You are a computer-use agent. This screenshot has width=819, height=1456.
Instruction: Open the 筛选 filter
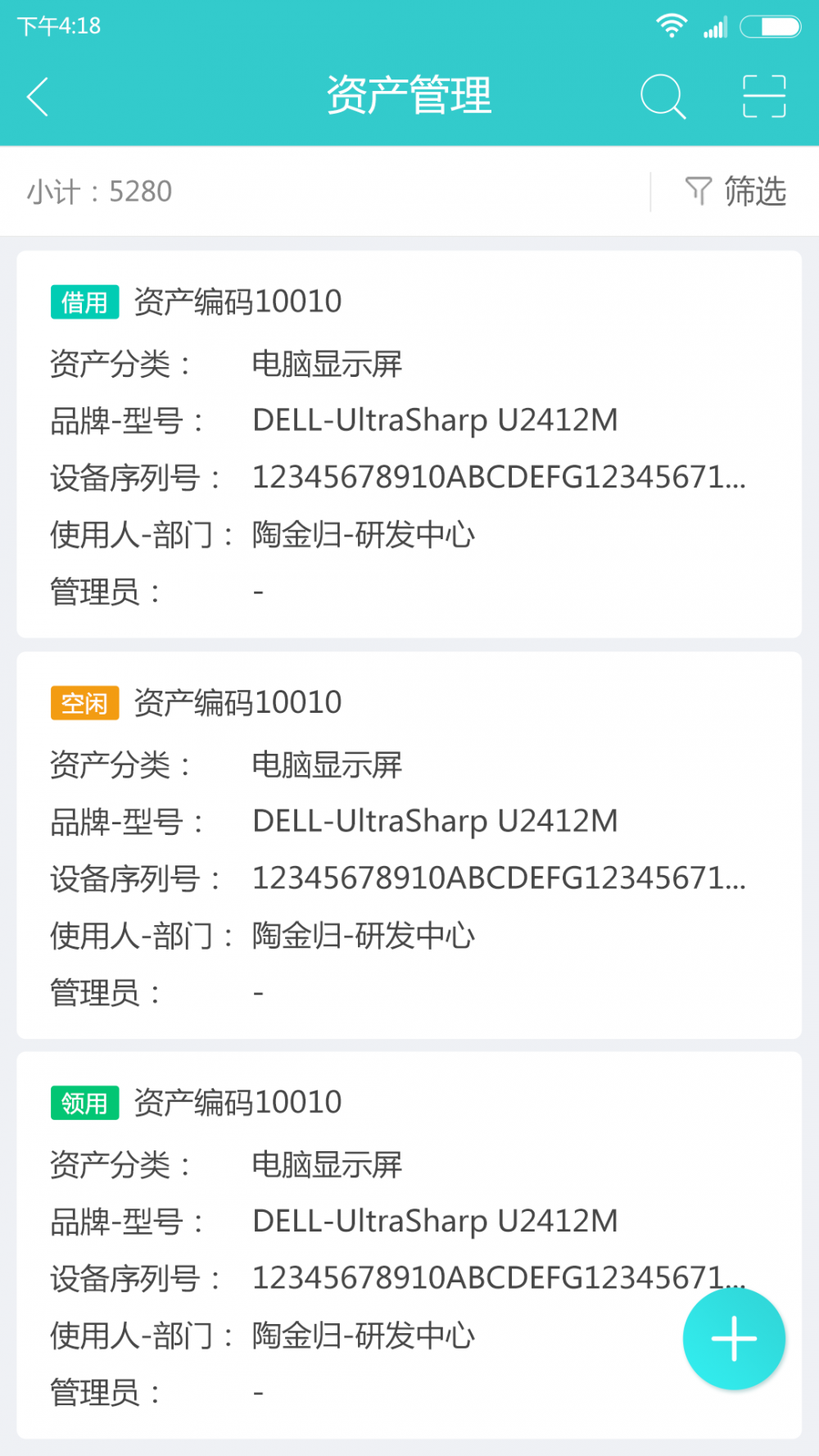tap(735, 192)
